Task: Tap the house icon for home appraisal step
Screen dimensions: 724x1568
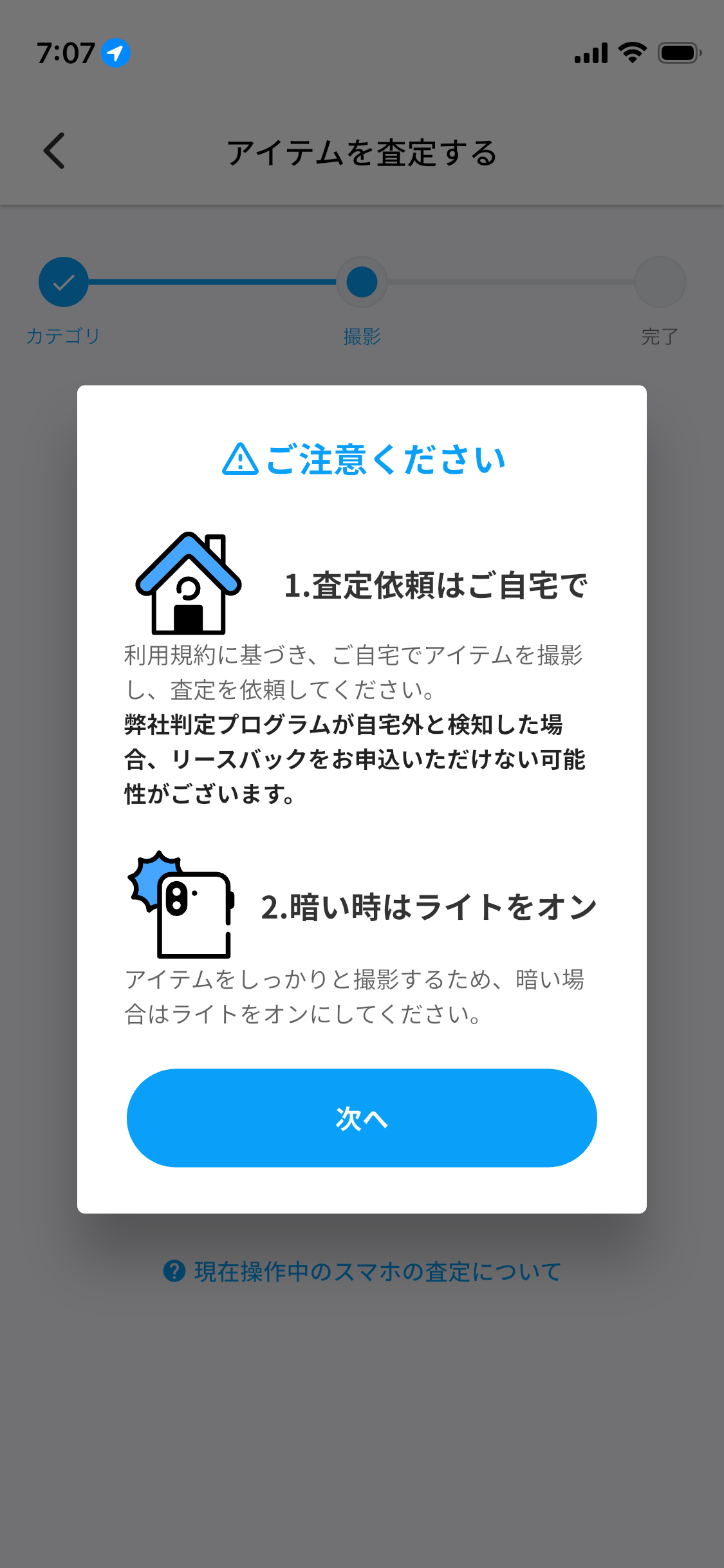Action: click(x=187, y=583)
